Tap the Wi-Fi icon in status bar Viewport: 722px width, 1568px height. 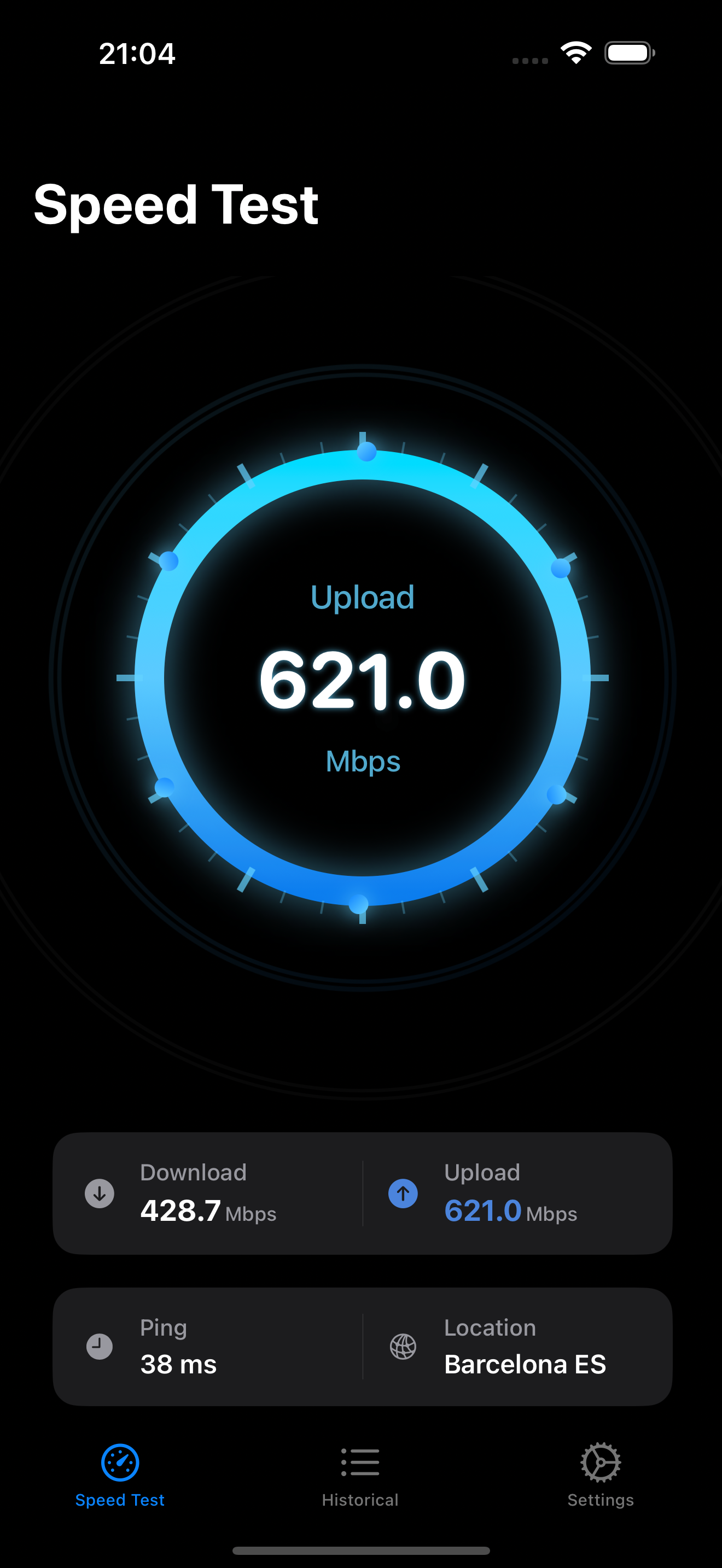(575, 53)
